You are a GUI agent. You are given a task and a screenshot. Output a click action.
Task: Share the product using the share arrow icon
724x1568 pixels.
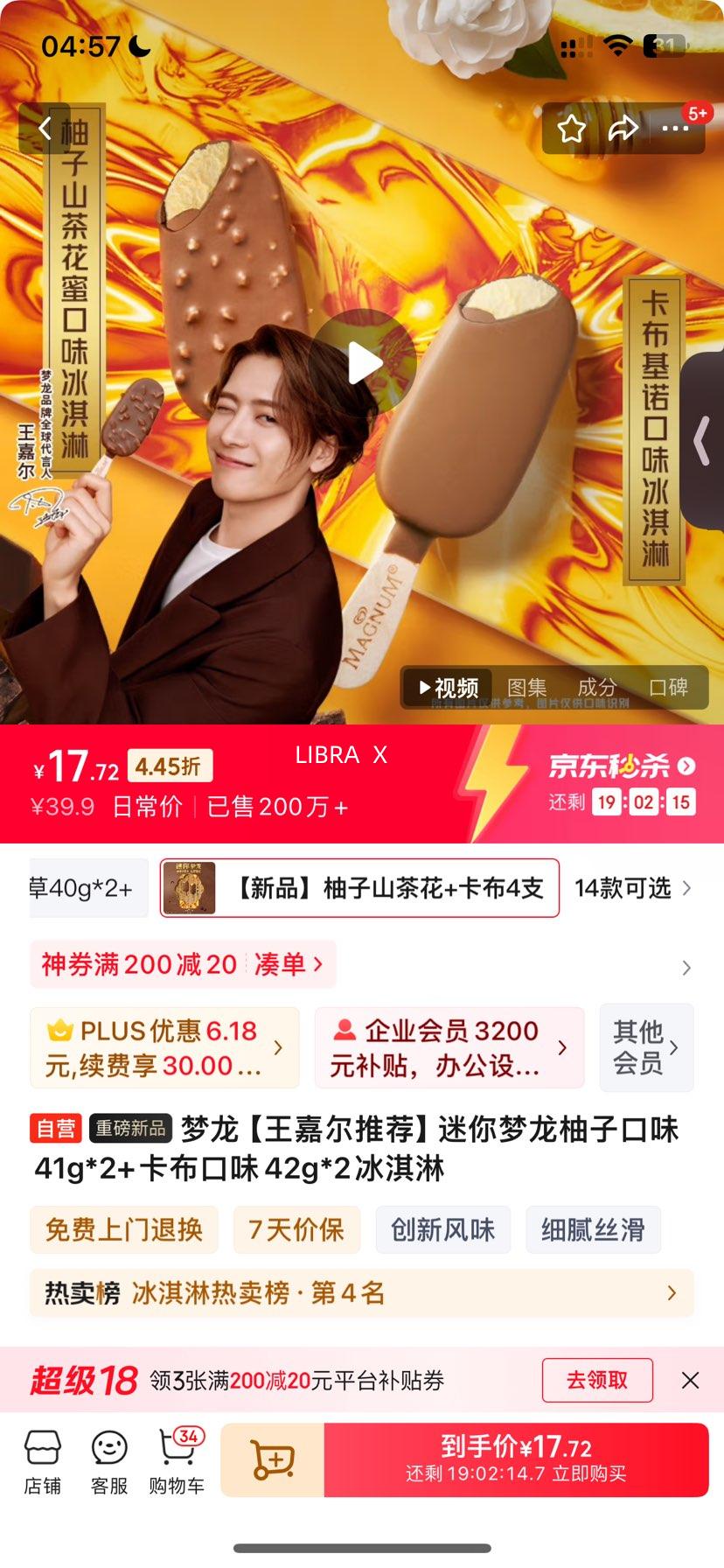(x=624, y=129)
